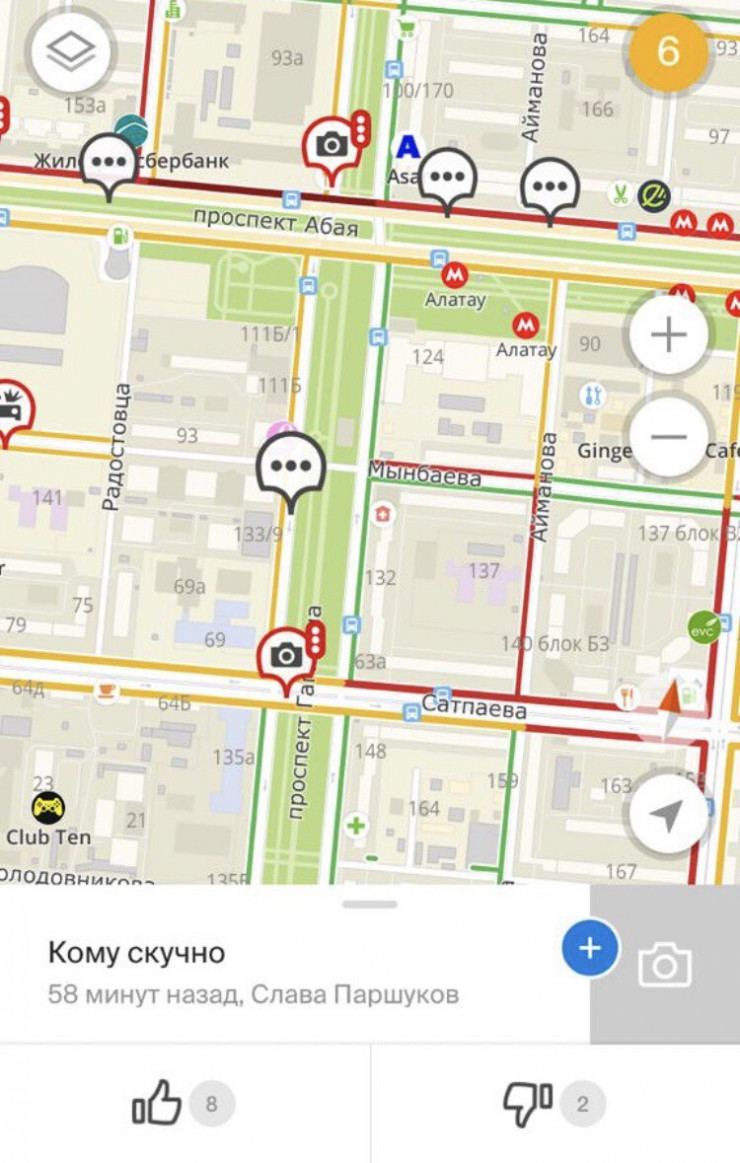Open the Club Ten place marker
The height and width of the screenshot is (1163, 740).
[47, 807]
